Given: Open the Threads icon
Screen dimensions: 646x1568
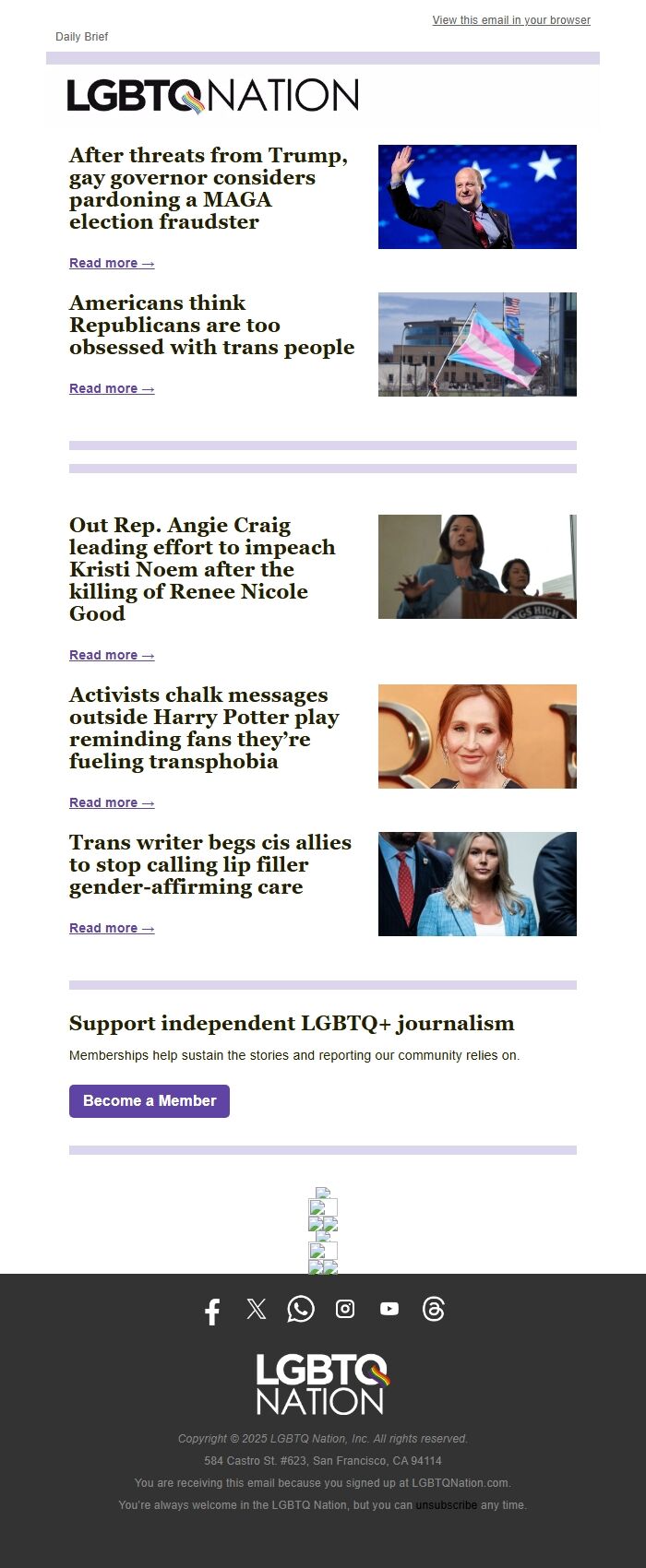Looking at the screenshot, I should click(x=434, y=1309).
